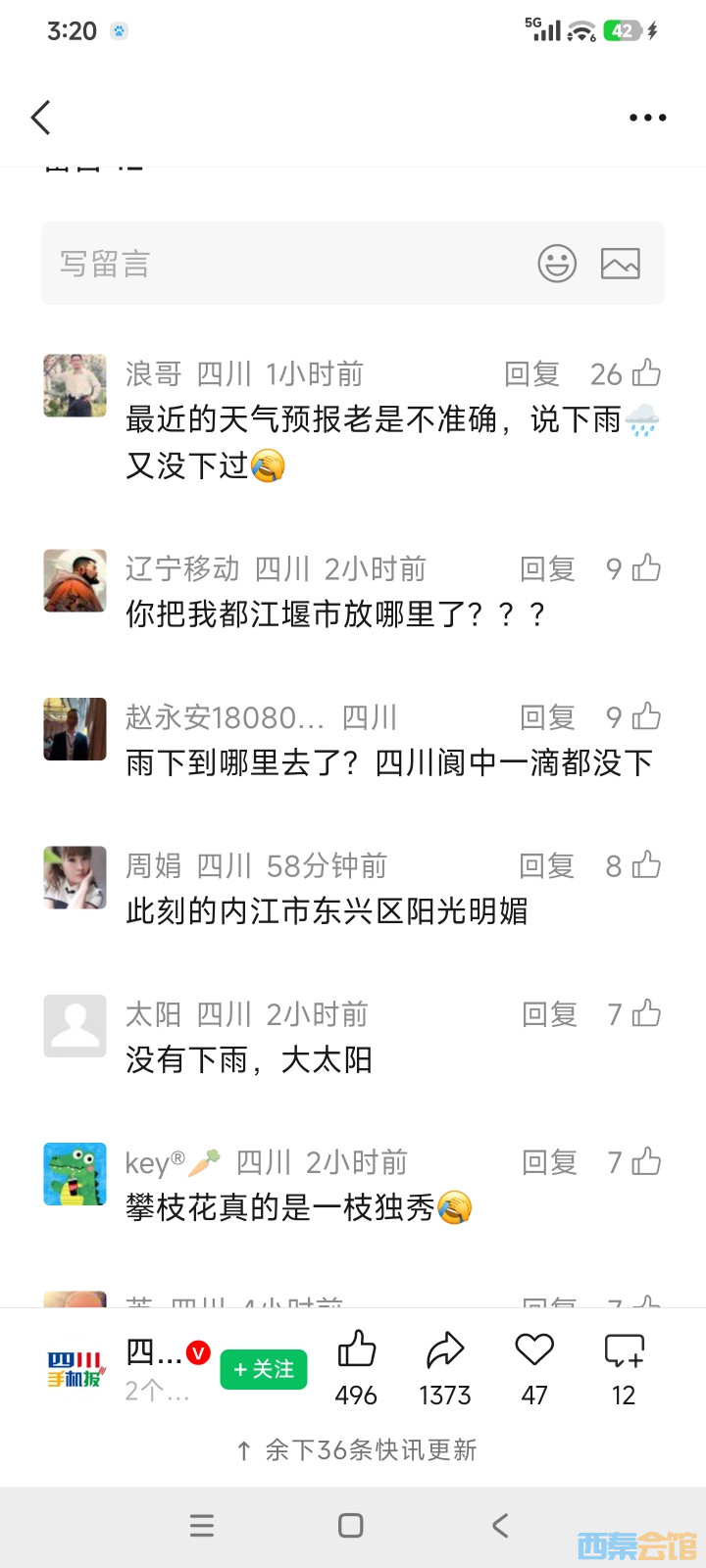This screenshot has width=706, height=1568.
Task: Favorite the article with heart icon
Action: coord(534,1350)
